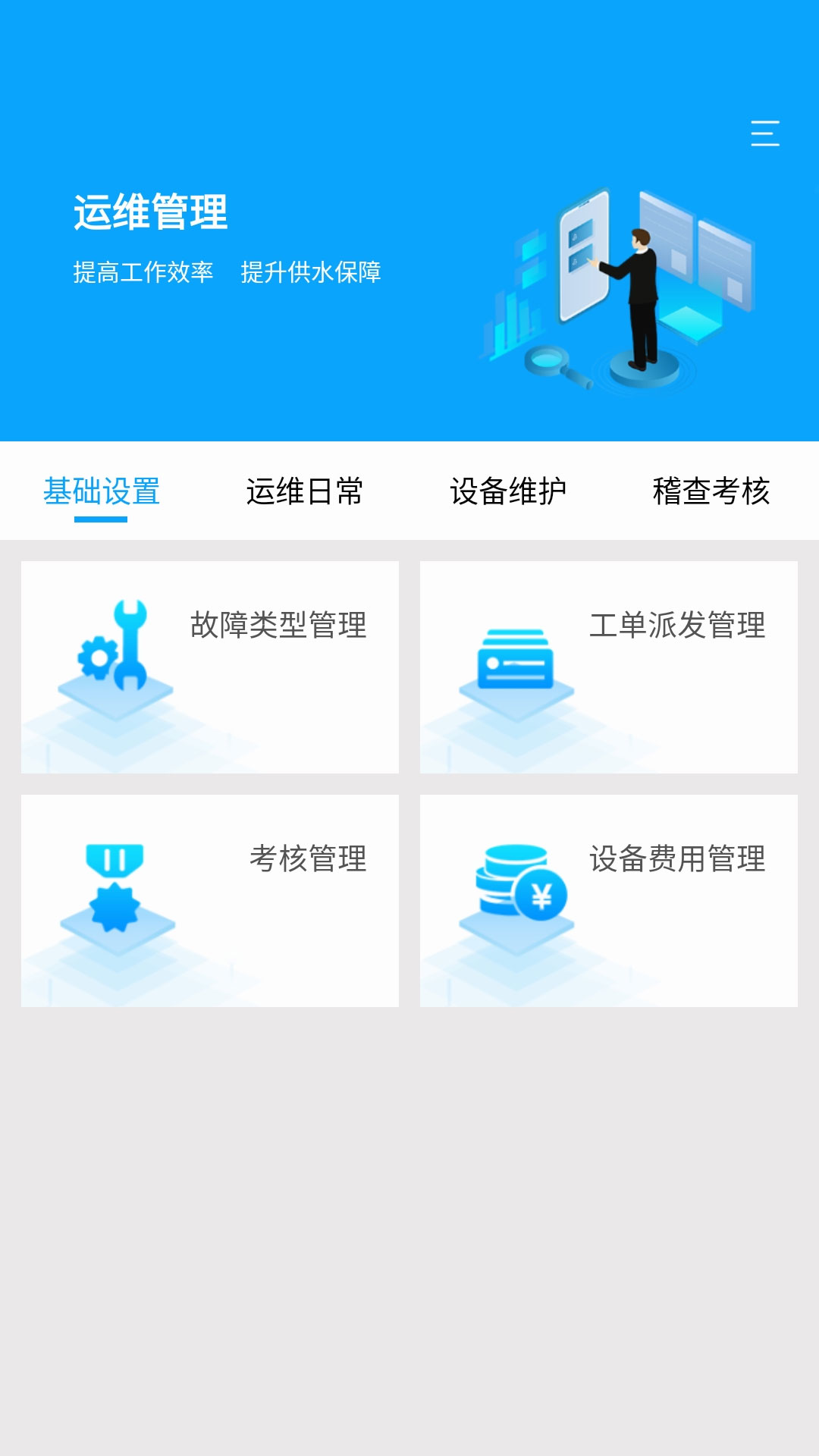The height and width of the screenshot is (1456, 819).
Task: Open the 设备费用管理 card
Action: pos(609,901)
